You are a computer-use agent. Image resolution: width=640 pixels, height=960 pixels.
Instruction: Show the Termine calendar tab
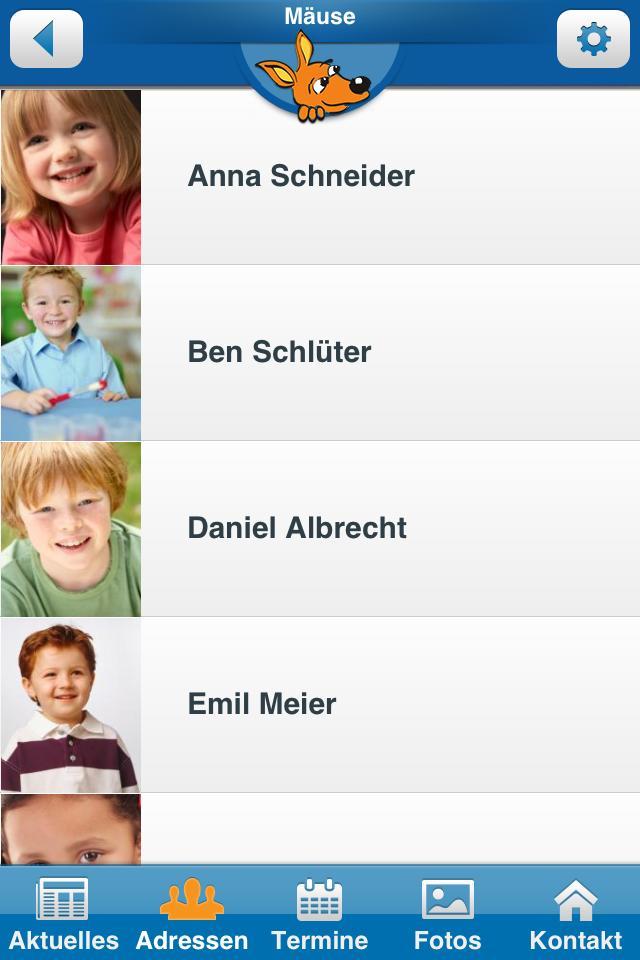[x=320, y=914]
